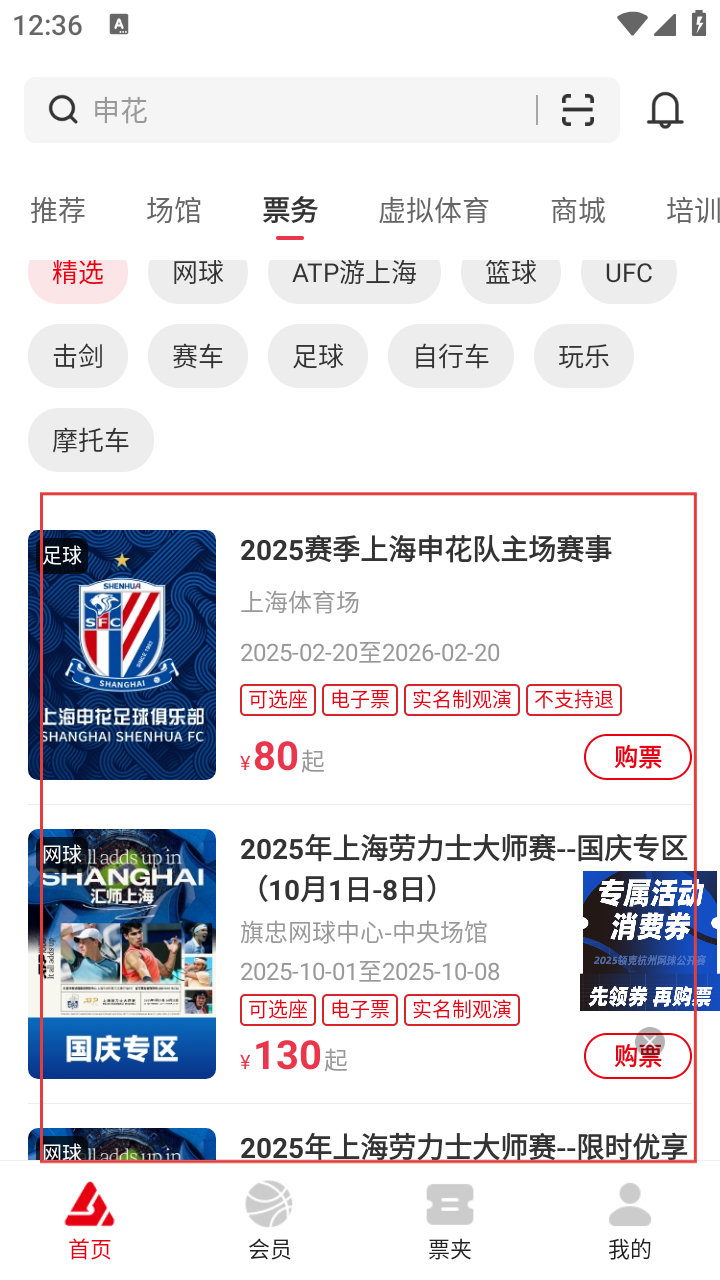Choose the 足球 category chip
This screenshot has width=720, height=1280.
tap(318, 356)
